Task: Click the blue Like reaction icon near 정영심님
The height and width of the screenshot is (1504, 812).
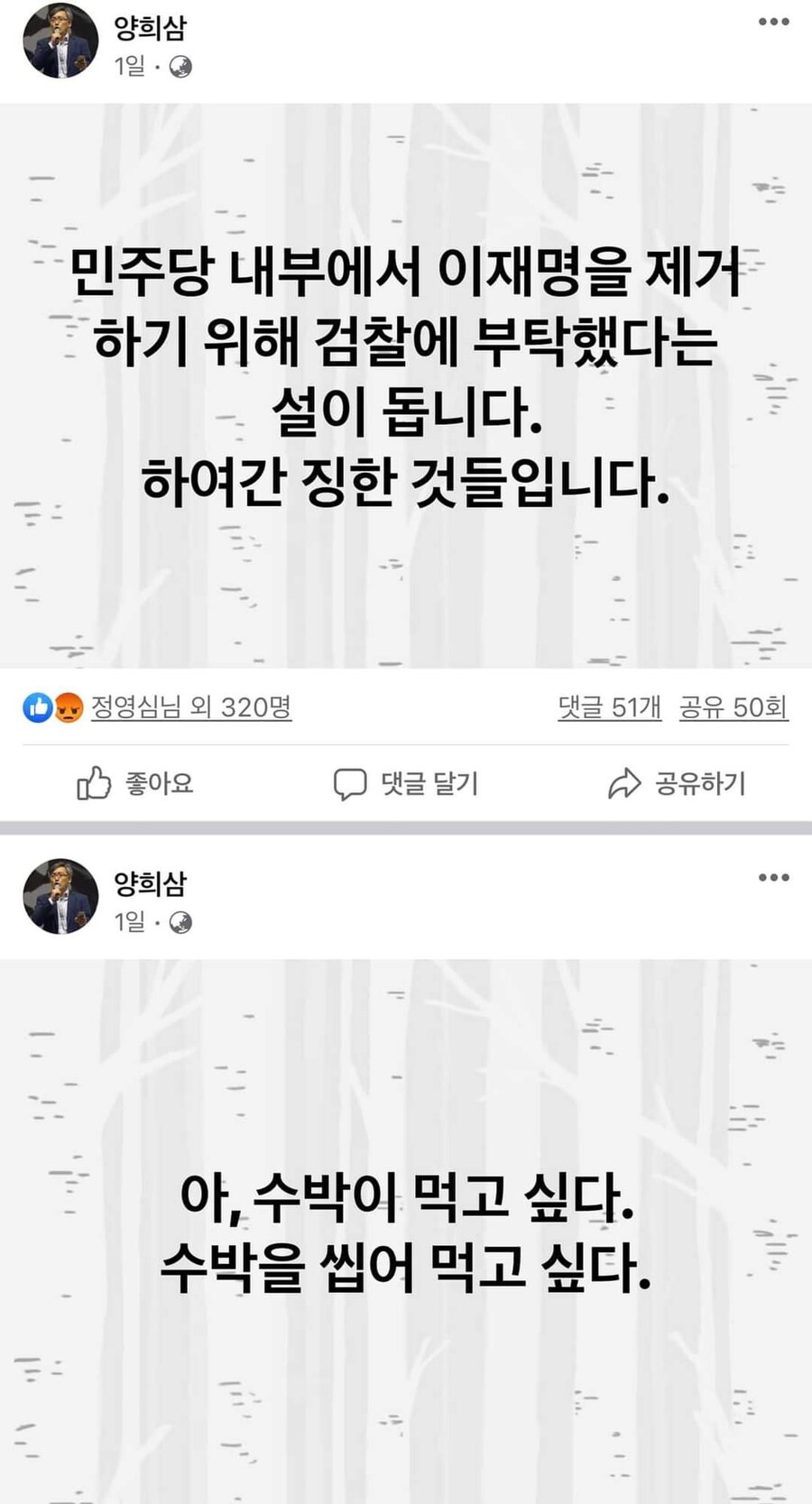Action: (36, 709)
